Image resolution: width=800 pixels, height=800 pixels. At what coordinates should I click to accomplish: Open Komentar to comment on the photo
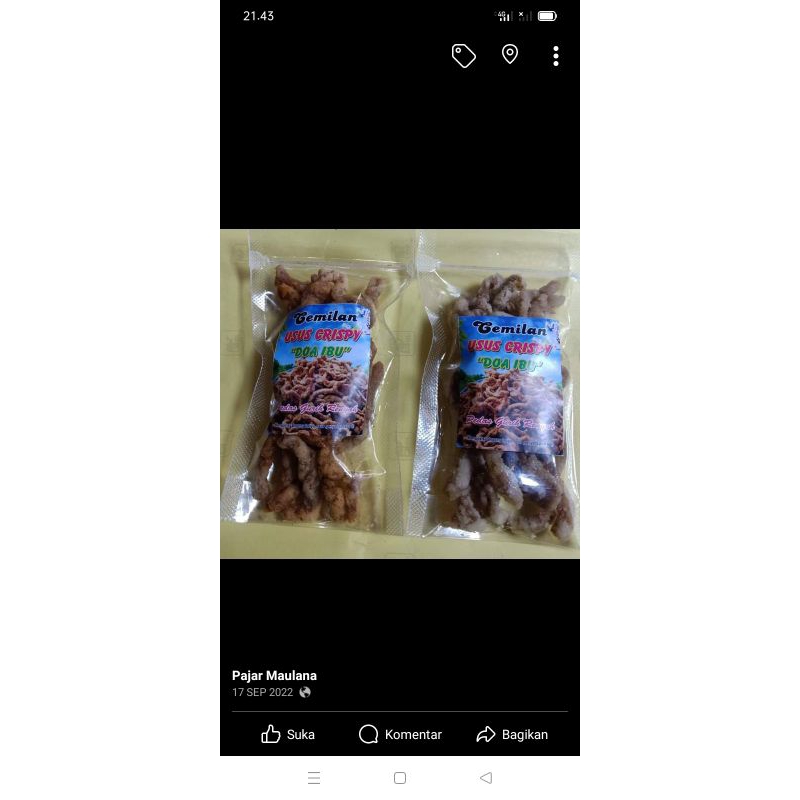400,734
